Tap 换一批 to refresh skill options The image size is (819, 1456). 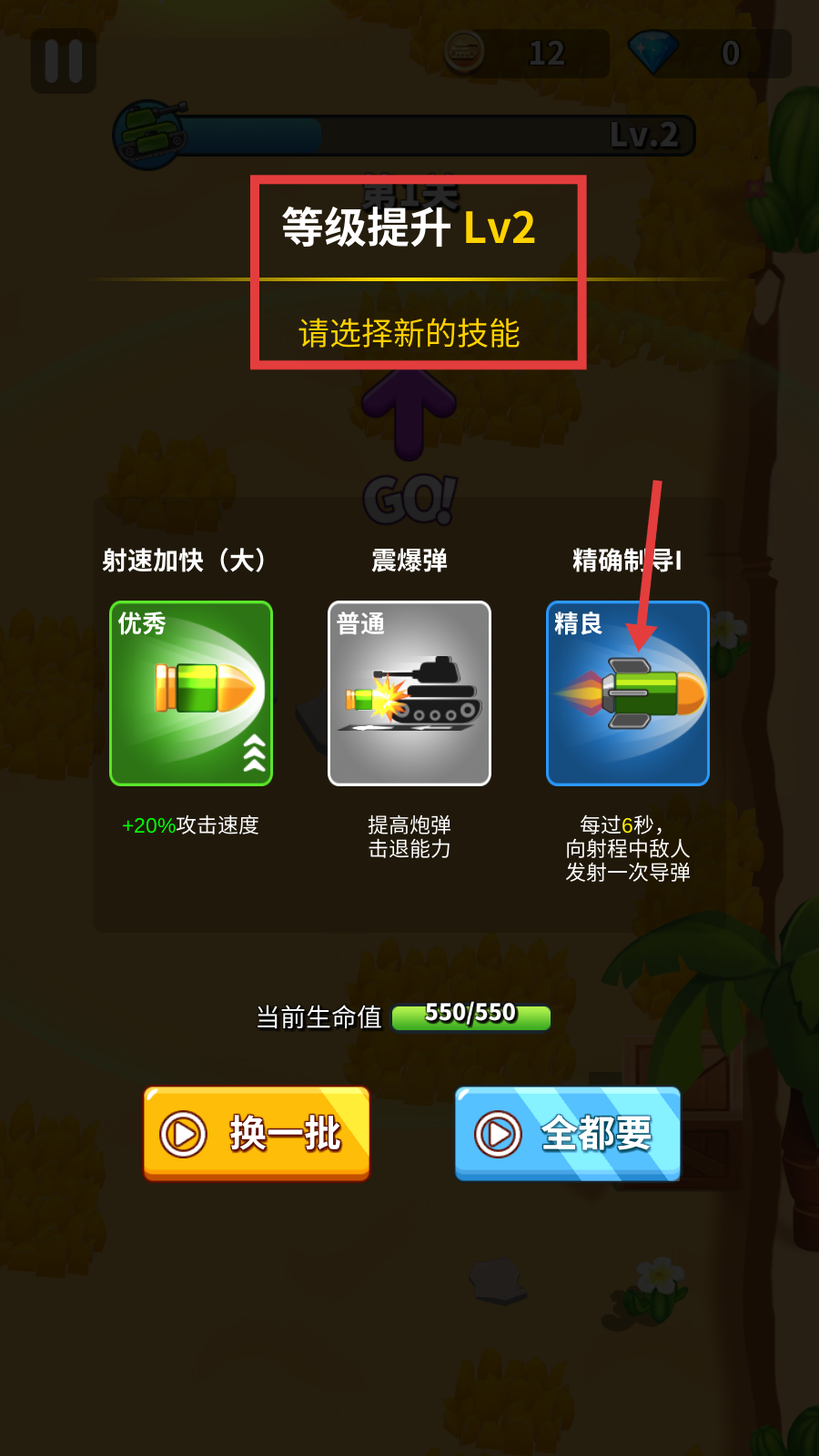point(257,1133)
